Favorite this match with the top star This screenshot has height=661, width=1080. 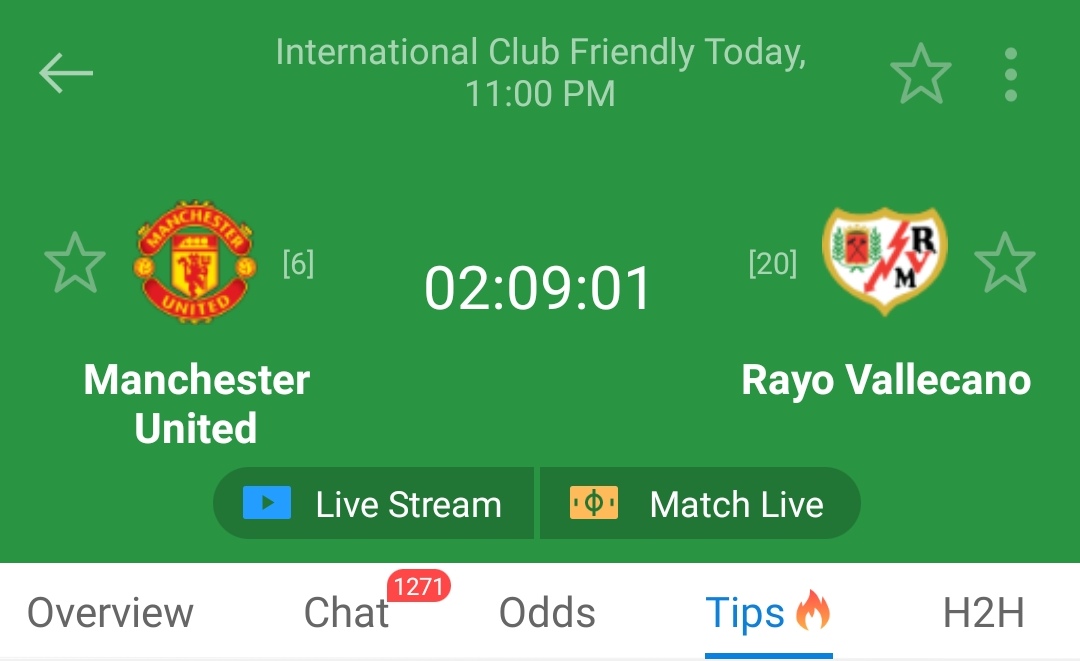[920, 74]
